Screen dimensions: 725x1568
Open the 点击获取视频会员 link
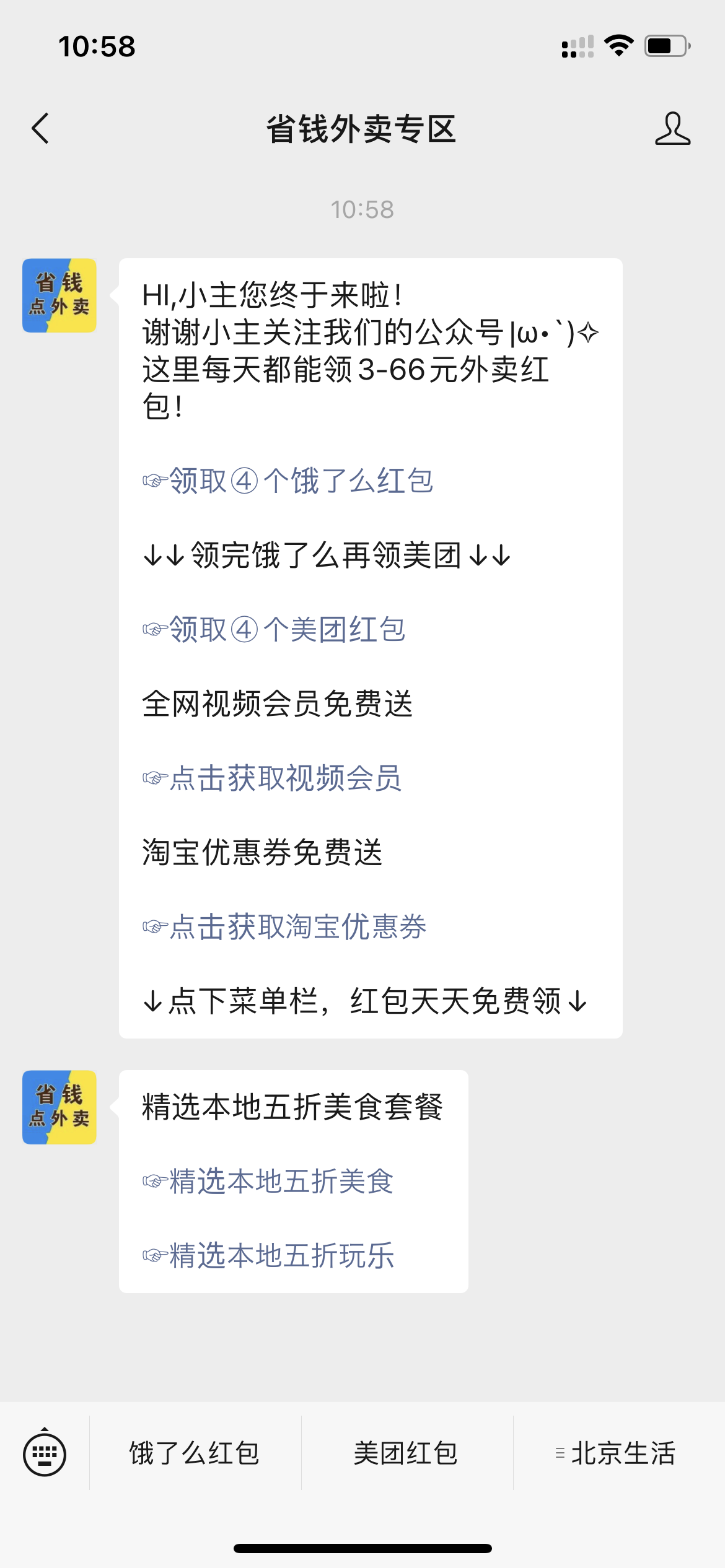(285, 778)
